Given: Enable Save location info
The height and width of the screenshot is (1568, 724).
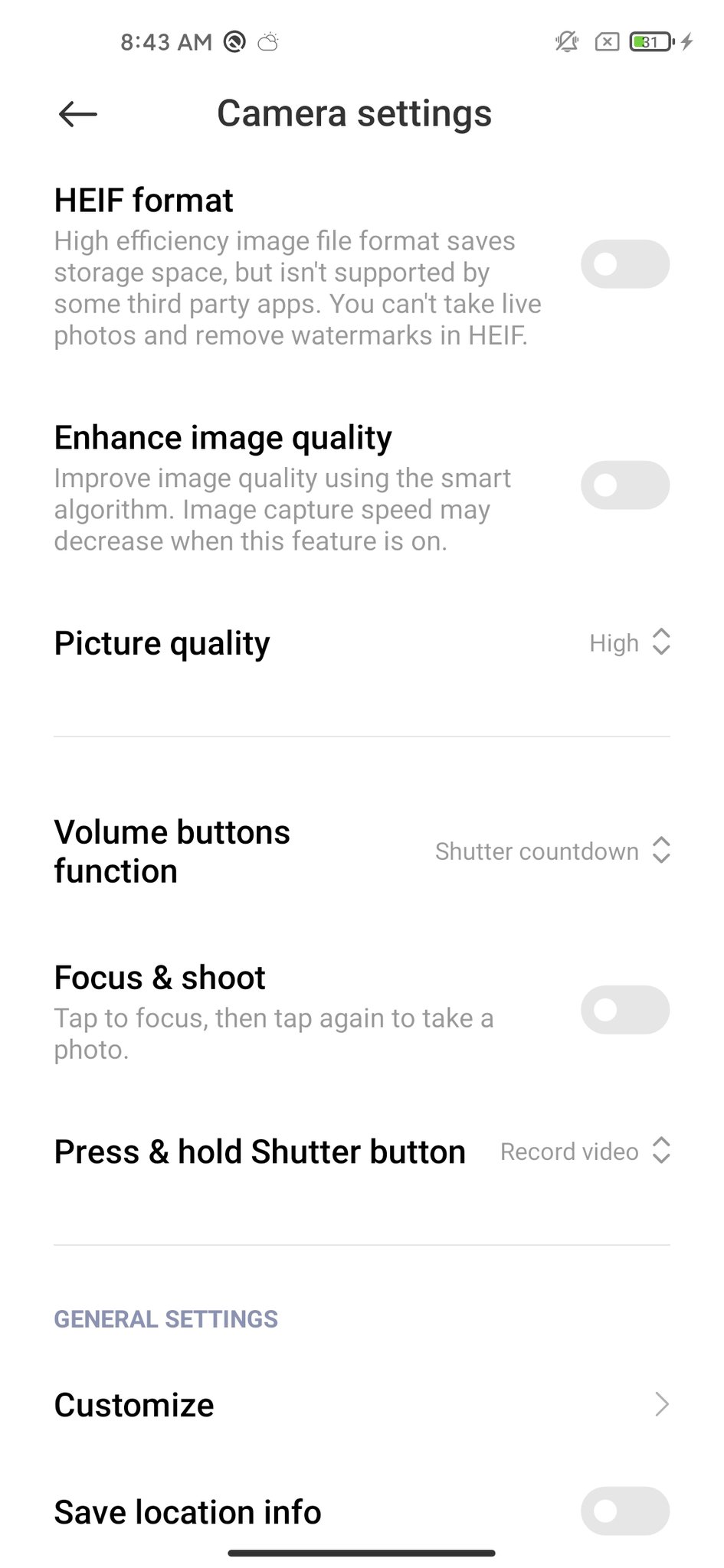Looking at the screenshot, I should (624, 1511).
